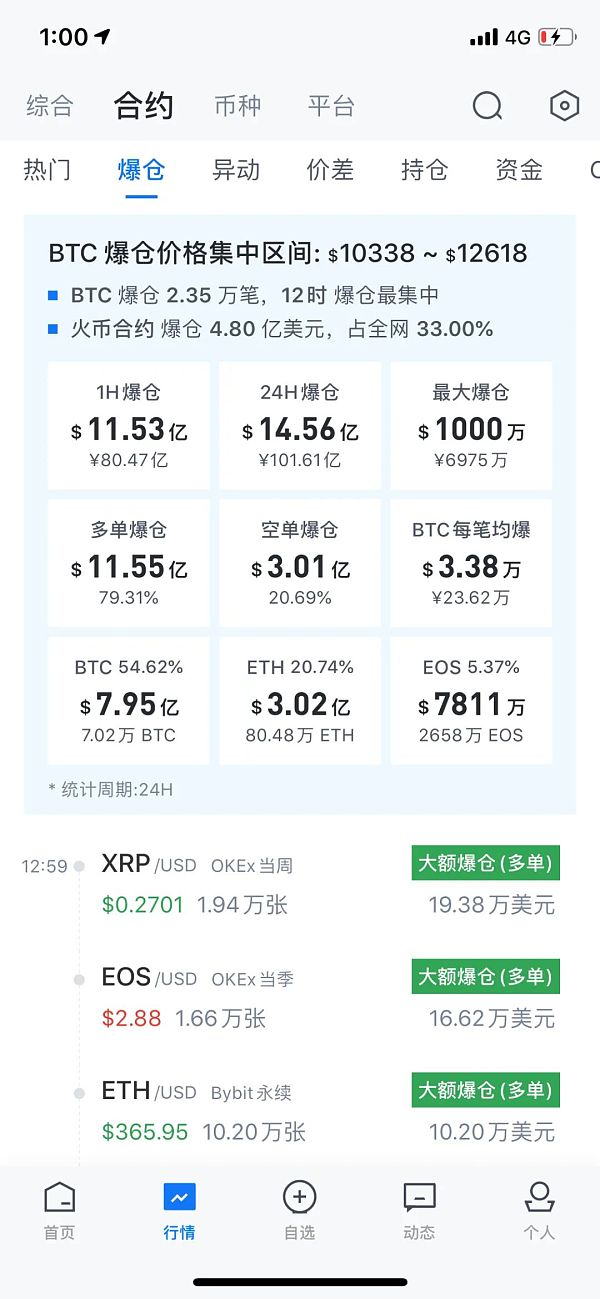This screenshot has height=1299, width=600.
Task: Select the 资金 sub-tab
Action: pos(519,170)
